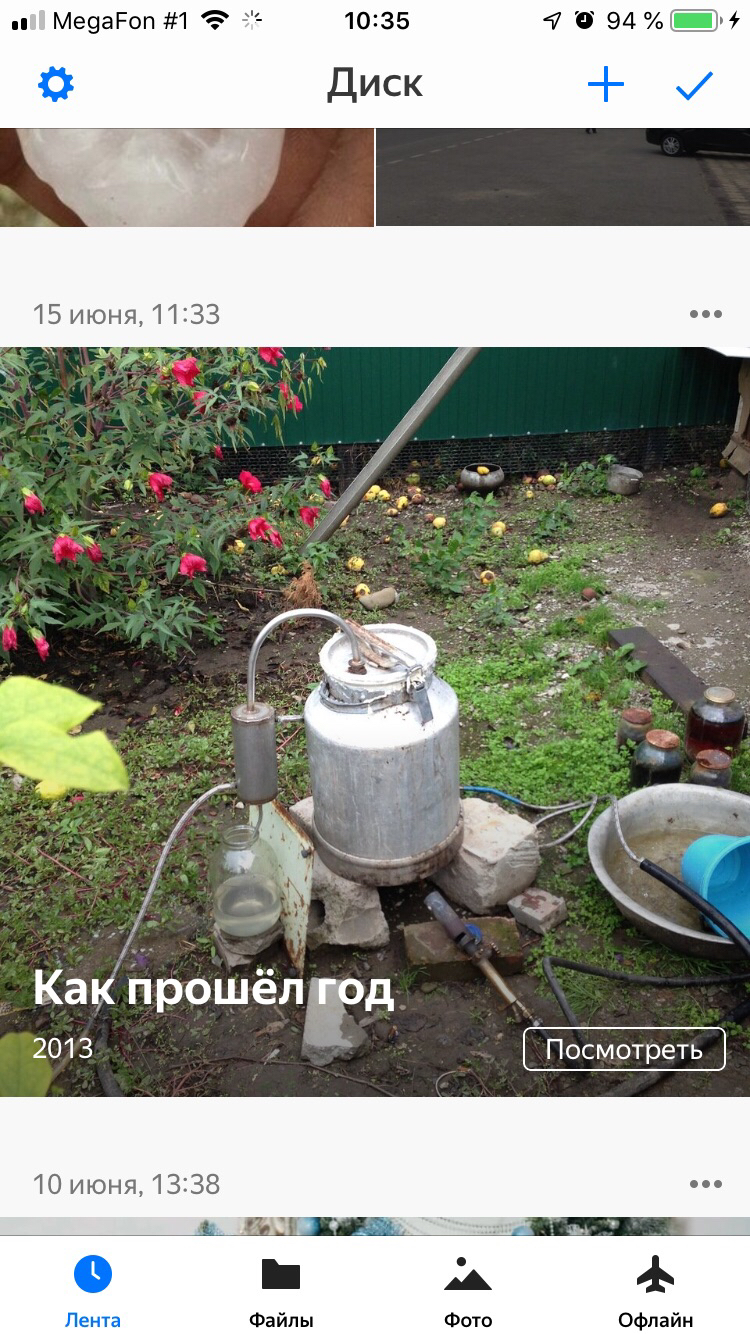Switch to the Офлайн tab
Image resolution: width=750 pixels, height=1334 pixels.
click(656, 1290)
